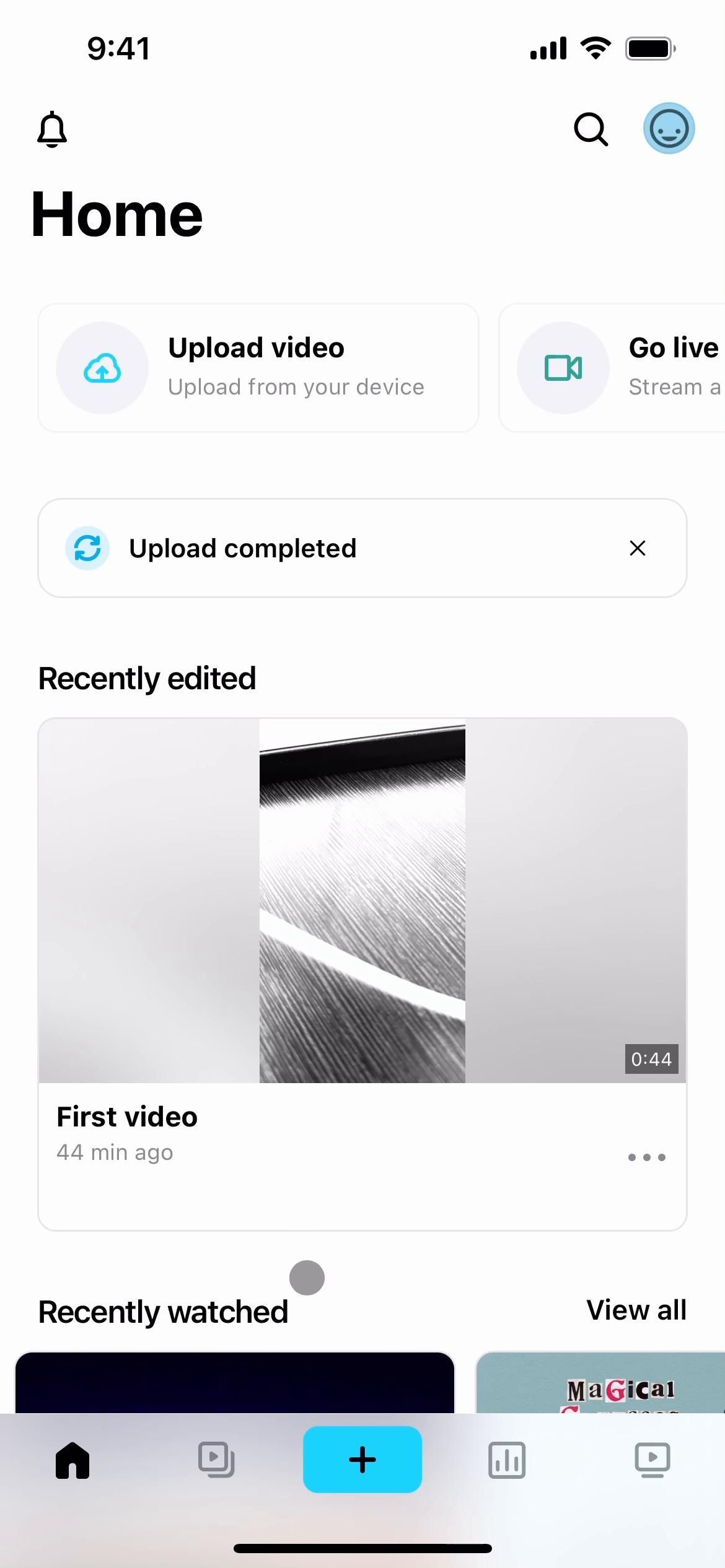Open search from the top bar
The width and height of the screenshot is (725, 1568).
589,129
